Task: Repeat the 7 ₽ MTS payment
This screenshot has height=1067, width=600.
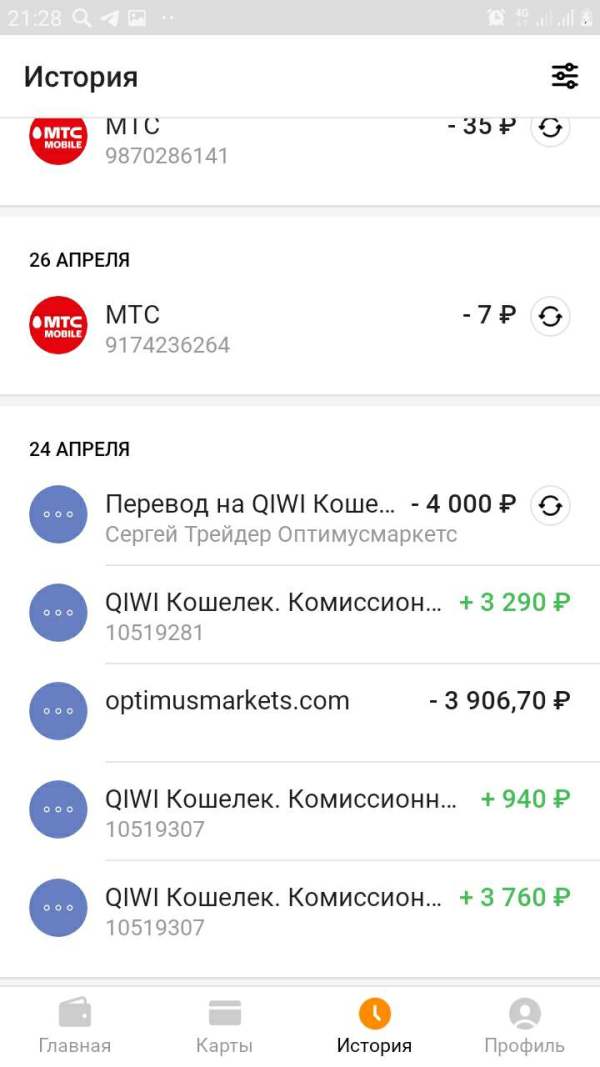Action: (x=550, y=316)
